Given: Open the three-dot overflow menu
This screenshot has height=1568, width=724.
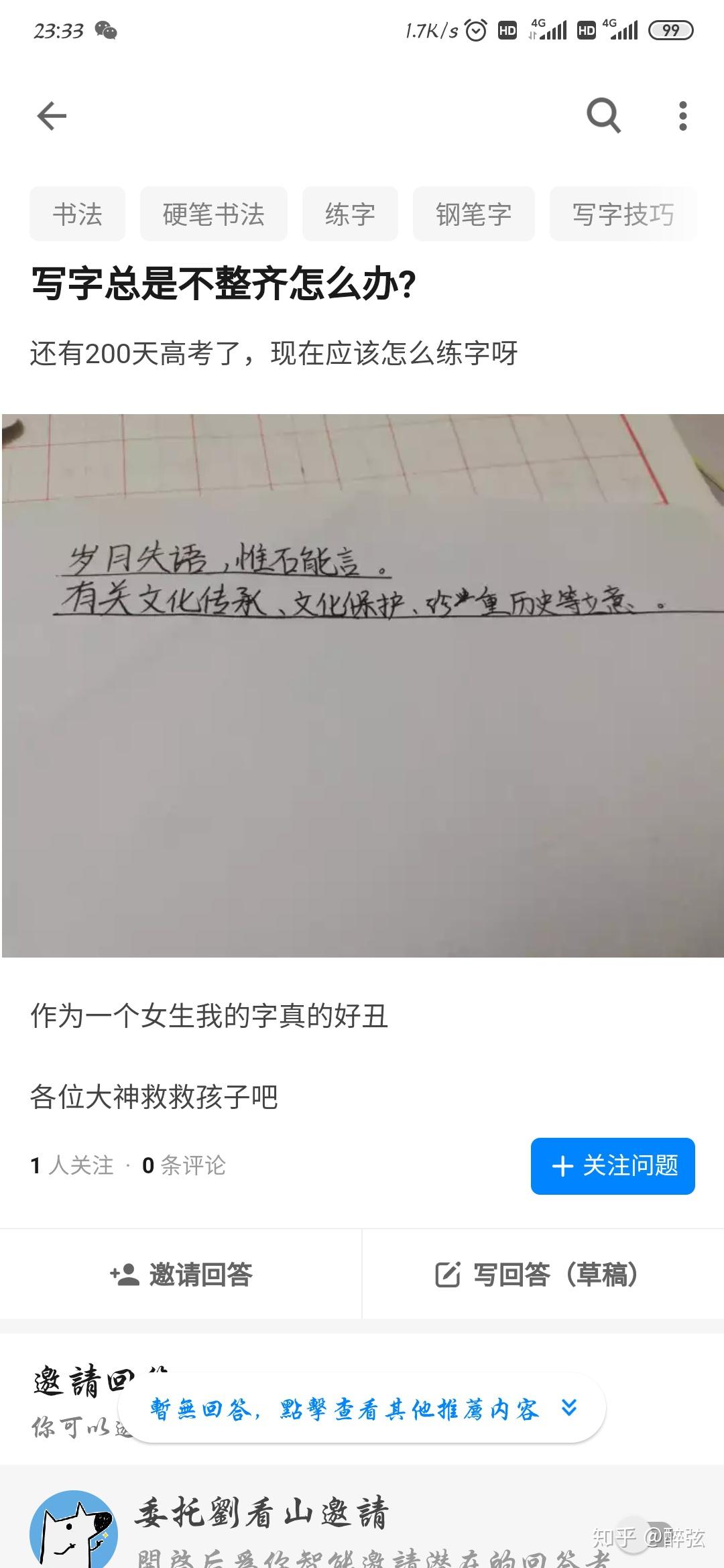Looking at the screenshot, I should (682, 116).
